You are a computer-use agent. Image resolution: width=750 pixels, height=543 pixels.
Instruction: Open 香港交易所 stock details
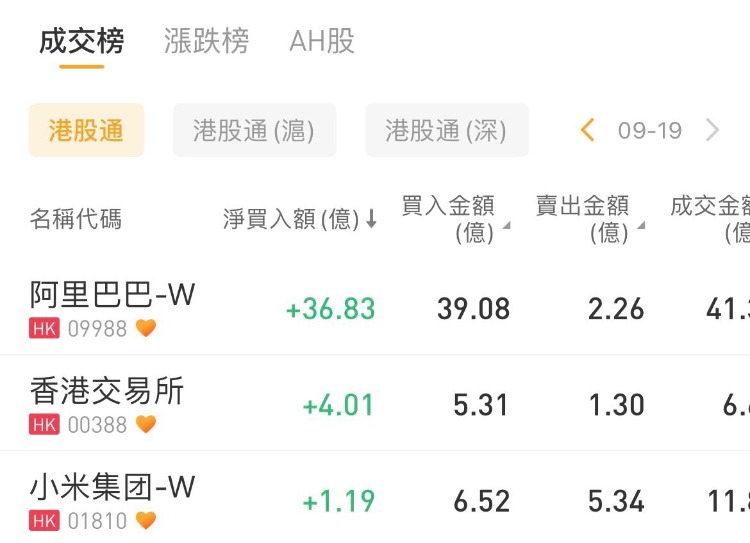[107, 404]
